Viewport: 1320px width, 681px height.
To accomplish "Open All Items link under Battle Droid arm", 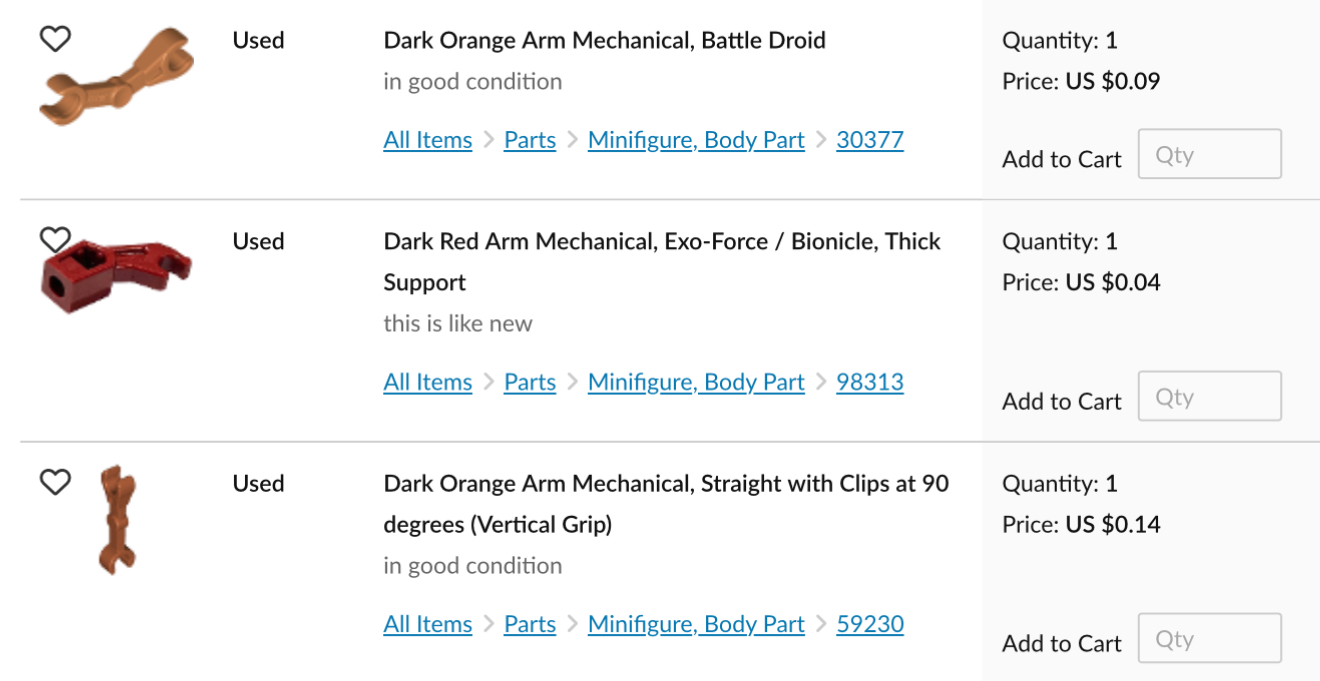I will 427,140.
